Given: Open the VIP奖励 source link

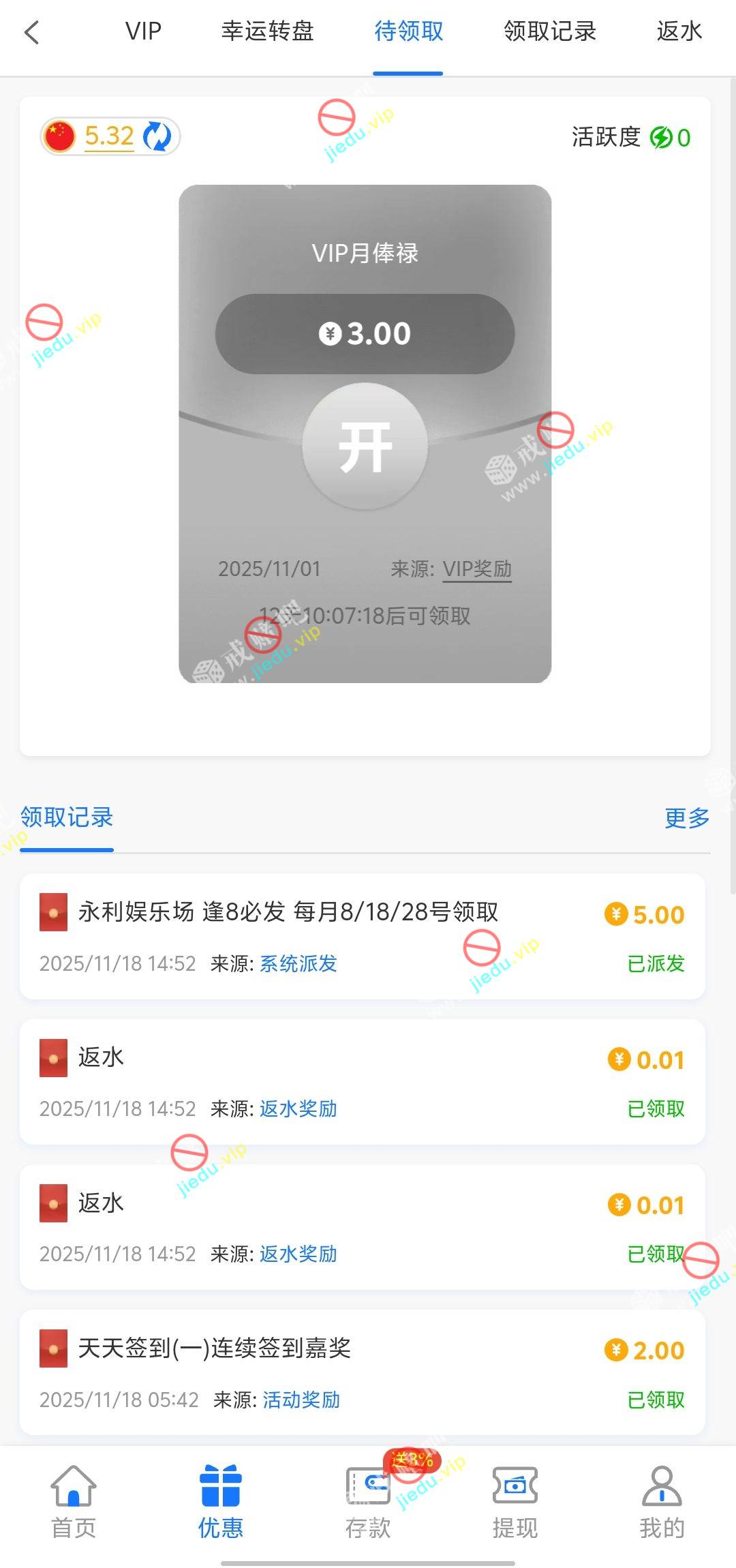Looking at the screenshot, I should click(477, 569).
